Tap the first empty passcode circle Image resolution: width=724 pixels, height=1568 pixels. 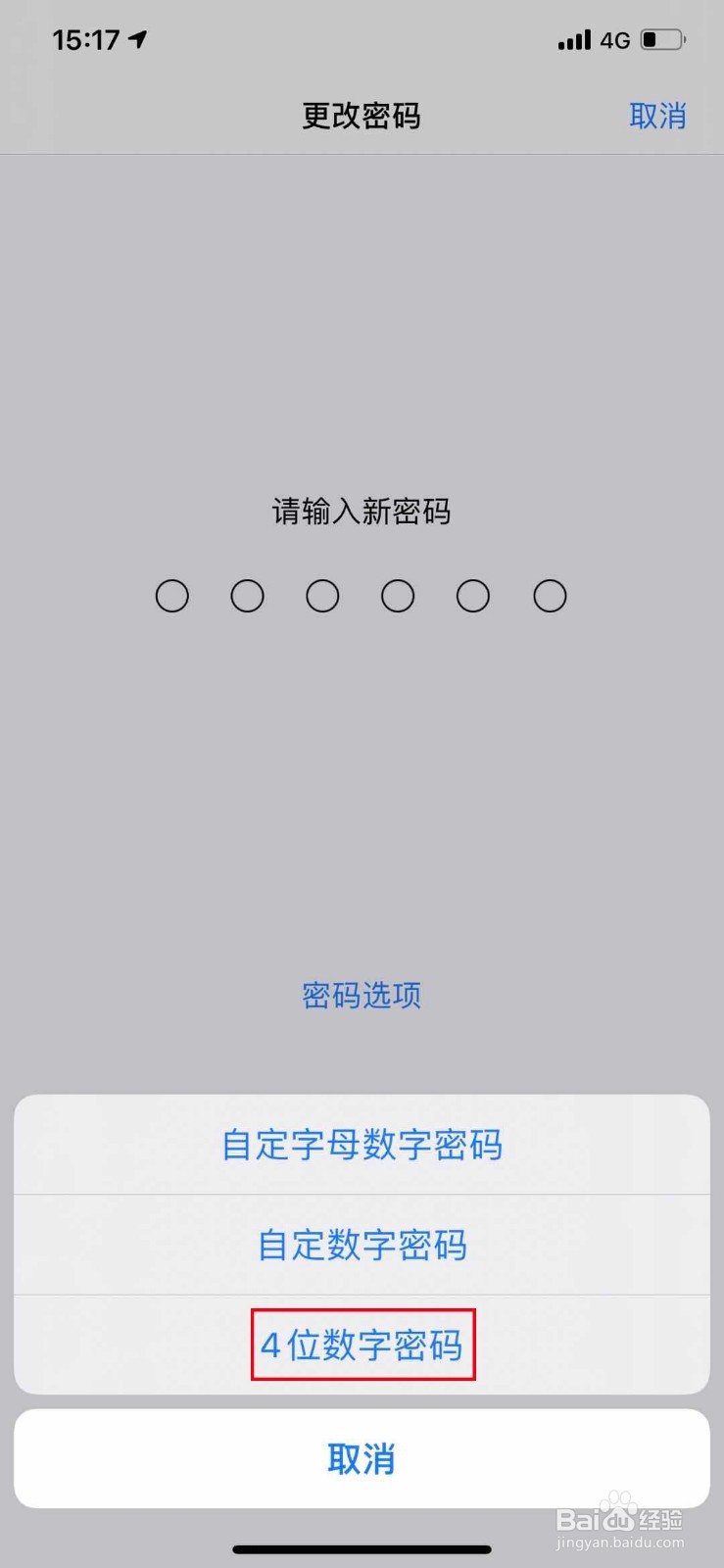click(172, 595)
